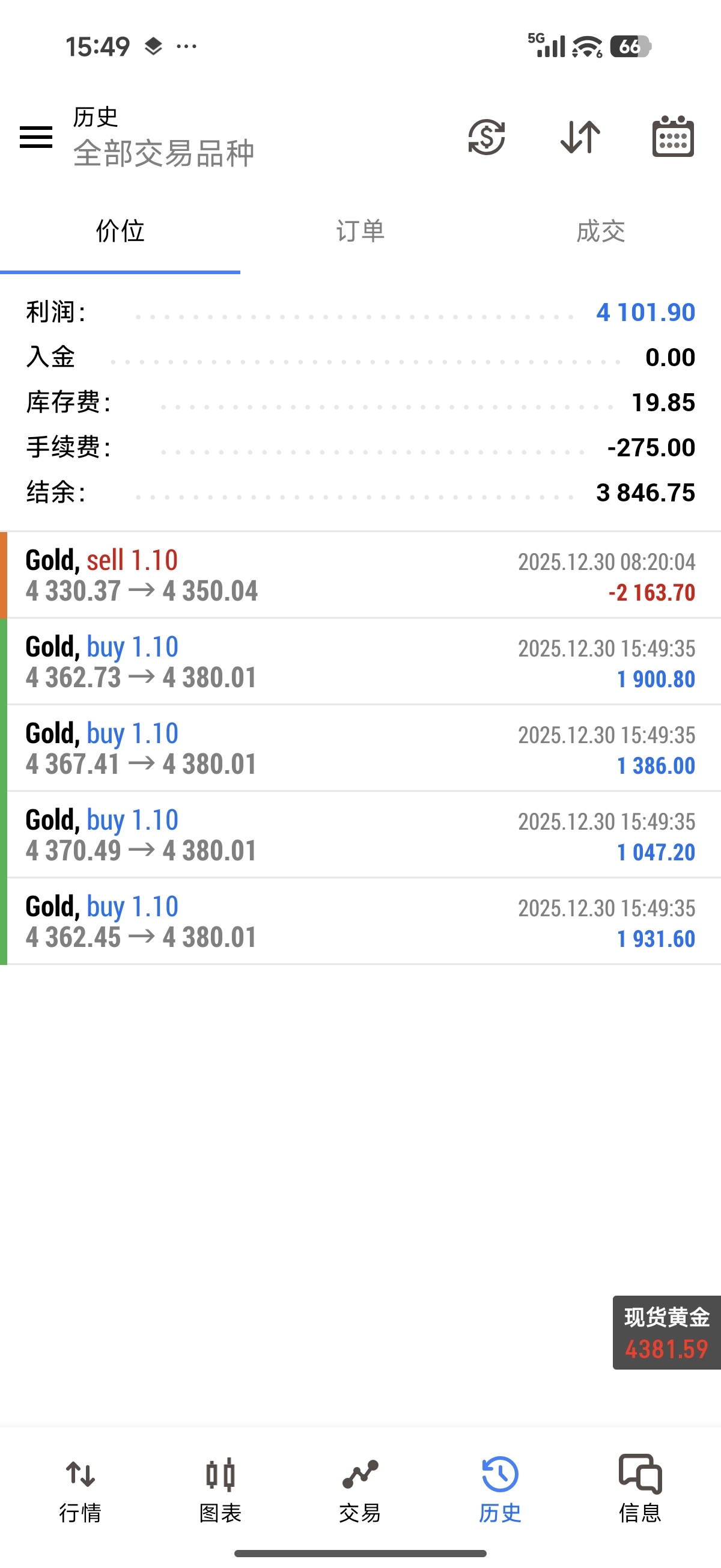
Task: Go to the 行情 quotes tab
Action: coord(81,1489)
